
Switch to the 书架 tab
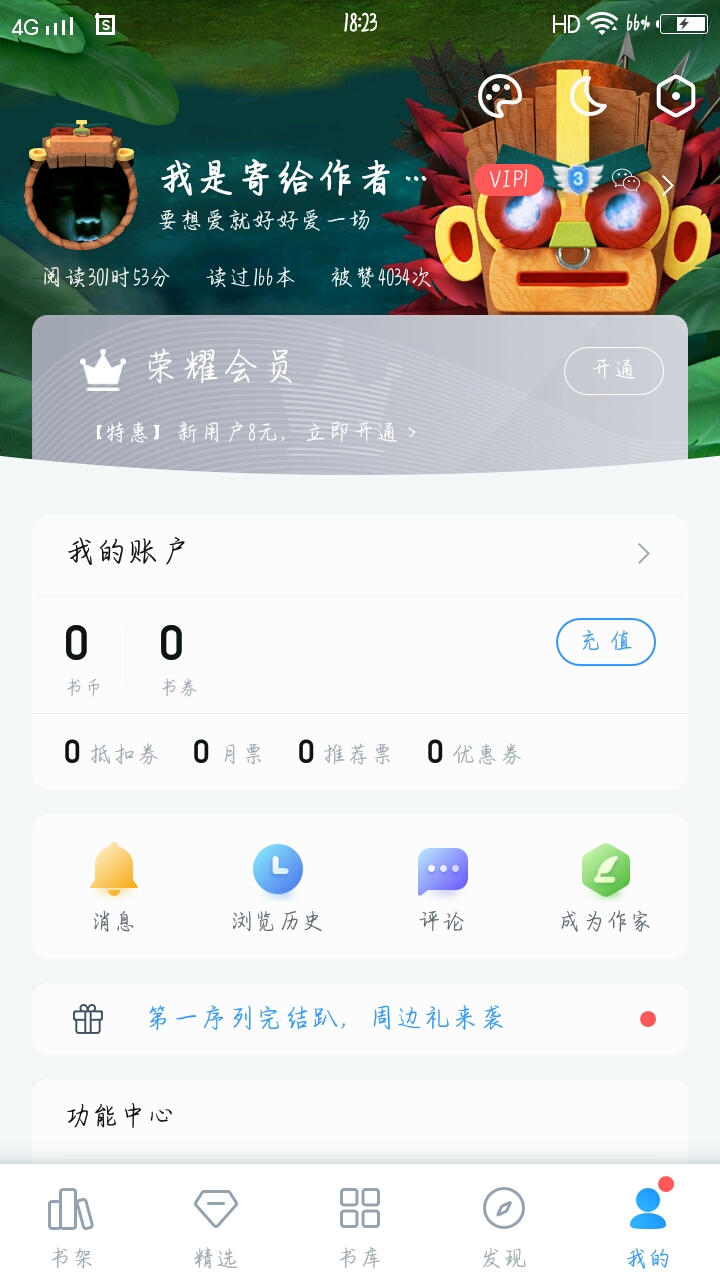point(72,1227)
